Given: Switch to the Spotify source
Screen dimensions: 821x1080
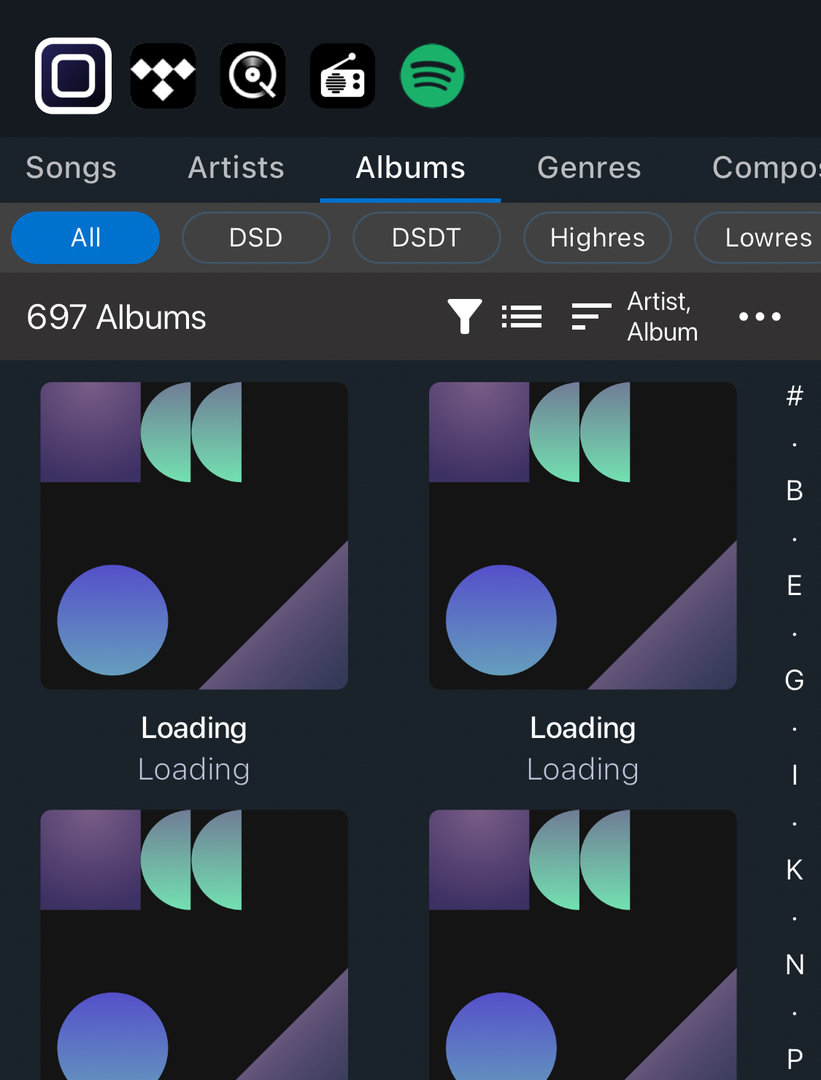Looking at the screenshot, I should click(x=432, y=76).
